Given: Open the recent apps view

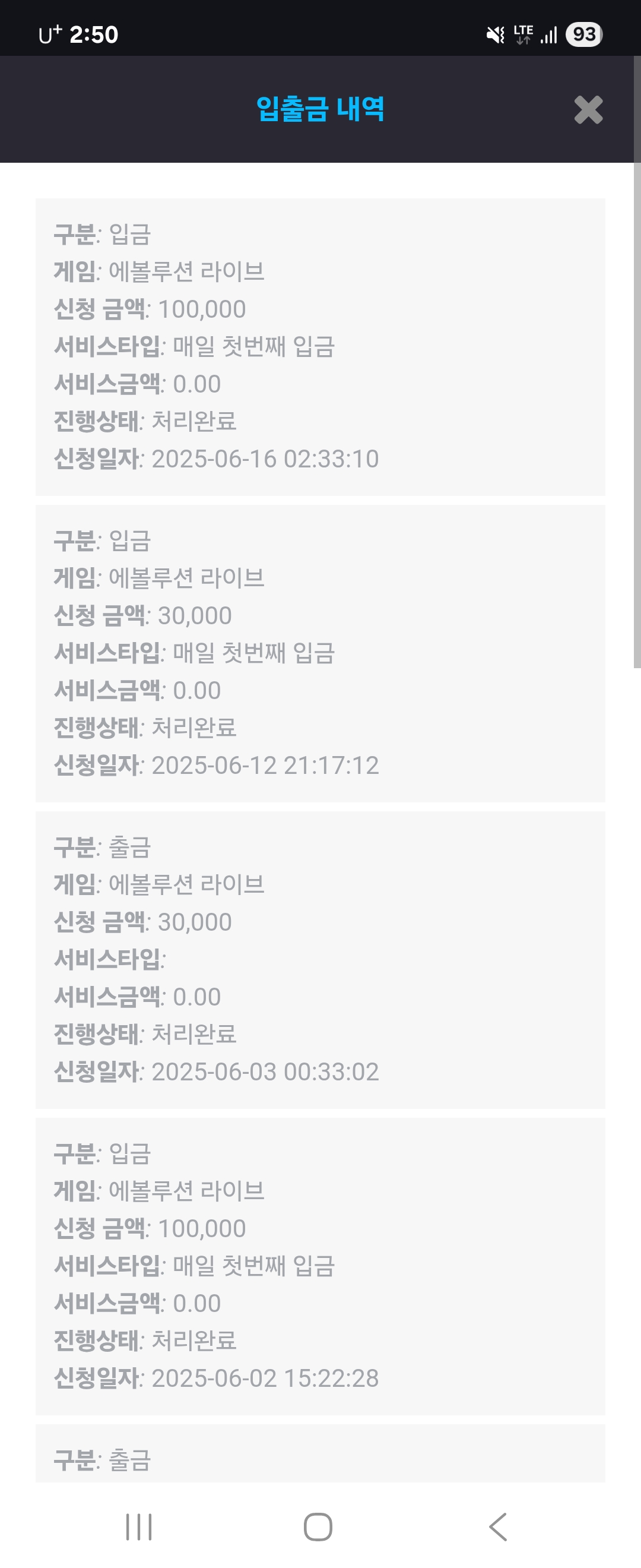Looking at the screenshot, I should coord(139,1526).
